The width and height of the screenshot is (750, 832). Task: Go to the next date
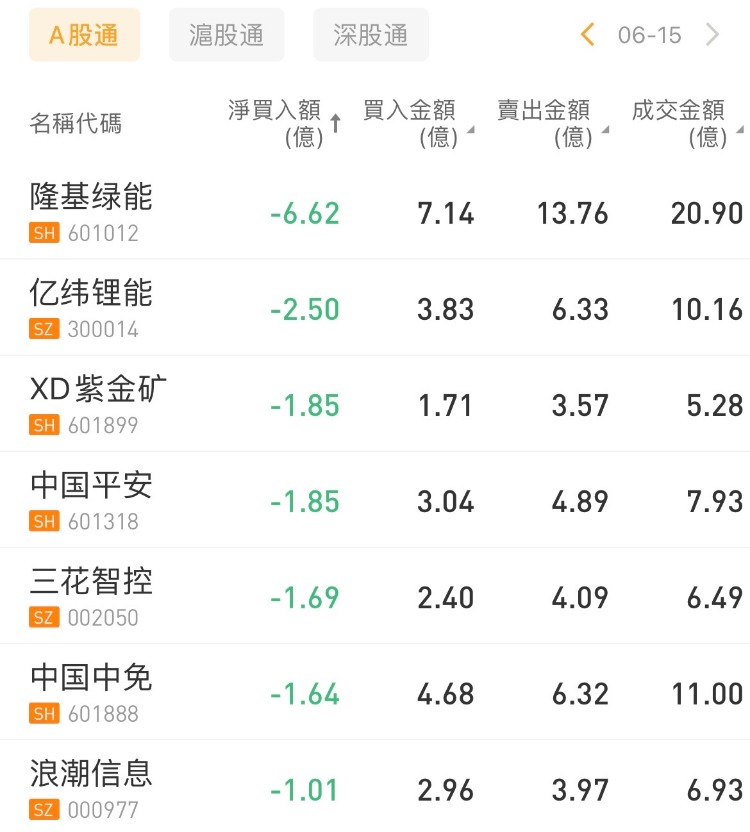tap(713, 35)
